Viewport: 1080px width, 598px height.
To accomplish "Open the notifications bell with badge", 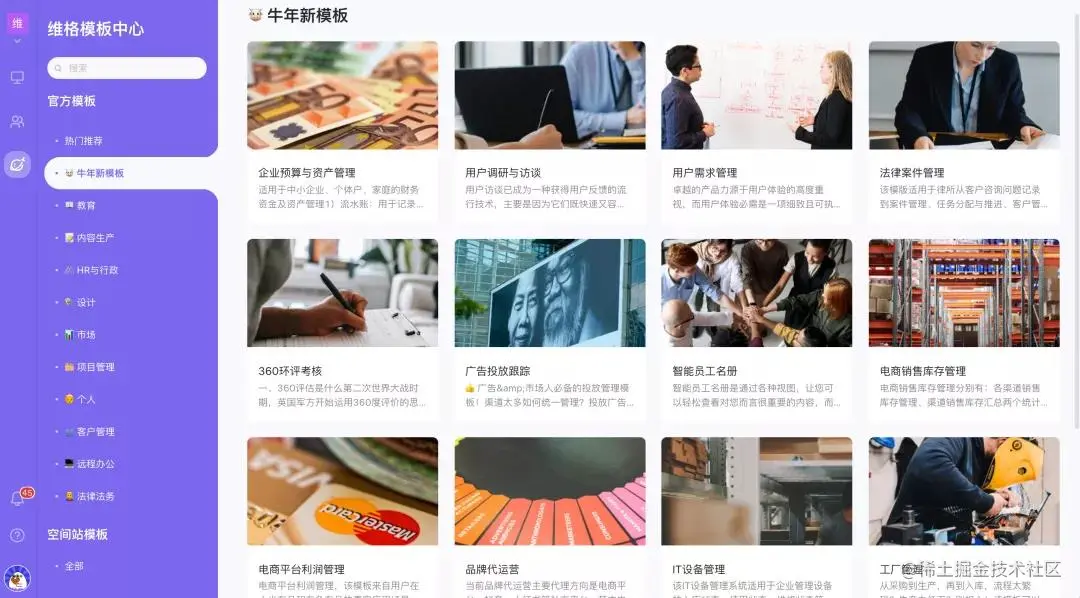I will click(x=17, y=498).
